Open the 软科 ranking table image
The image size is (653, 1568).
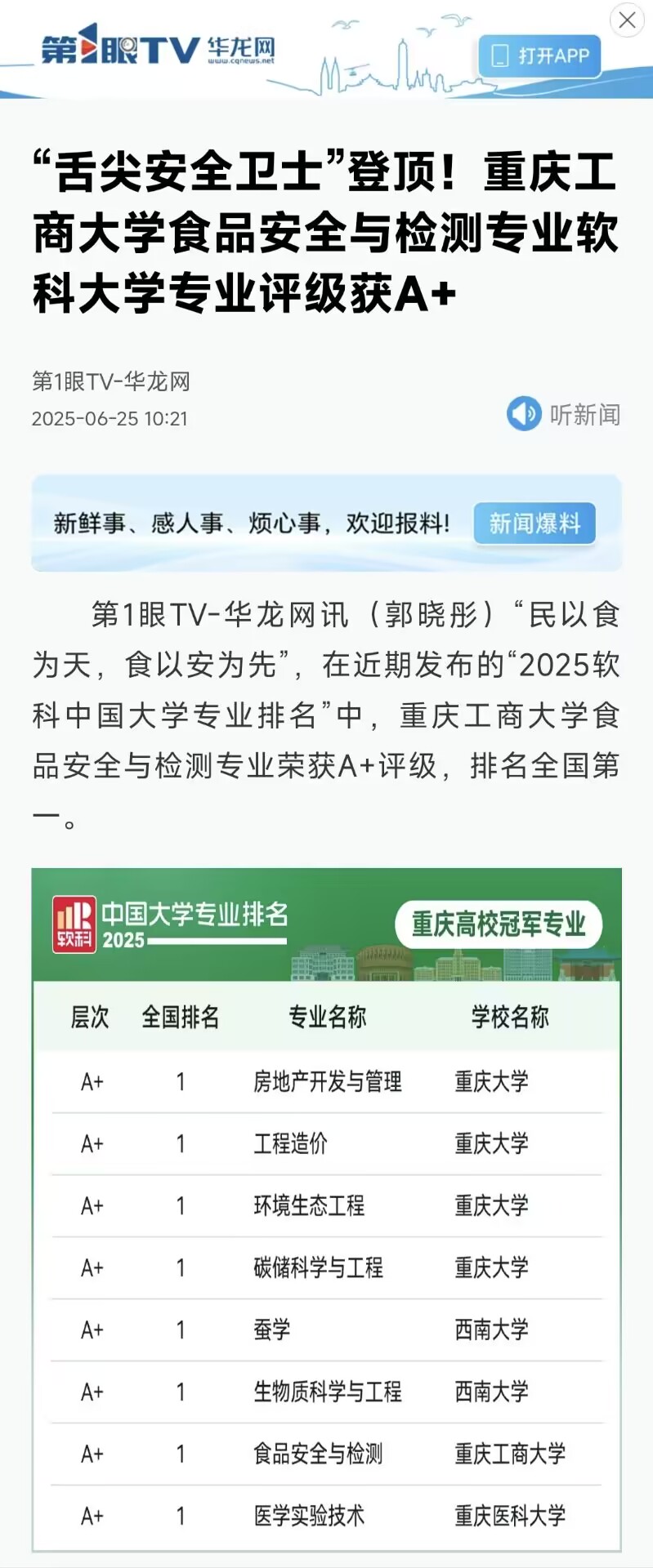[x=326, y=1210]
